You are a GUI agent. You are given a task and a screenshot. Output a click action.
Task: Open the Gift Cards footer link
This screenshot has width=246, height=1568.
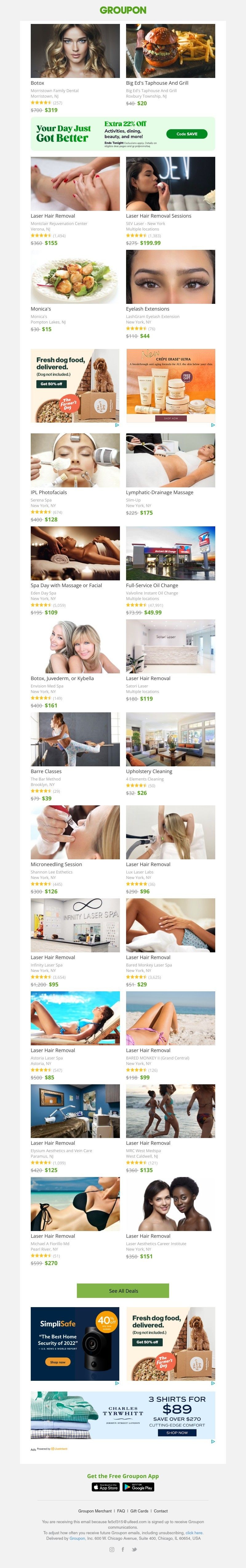139,1512
